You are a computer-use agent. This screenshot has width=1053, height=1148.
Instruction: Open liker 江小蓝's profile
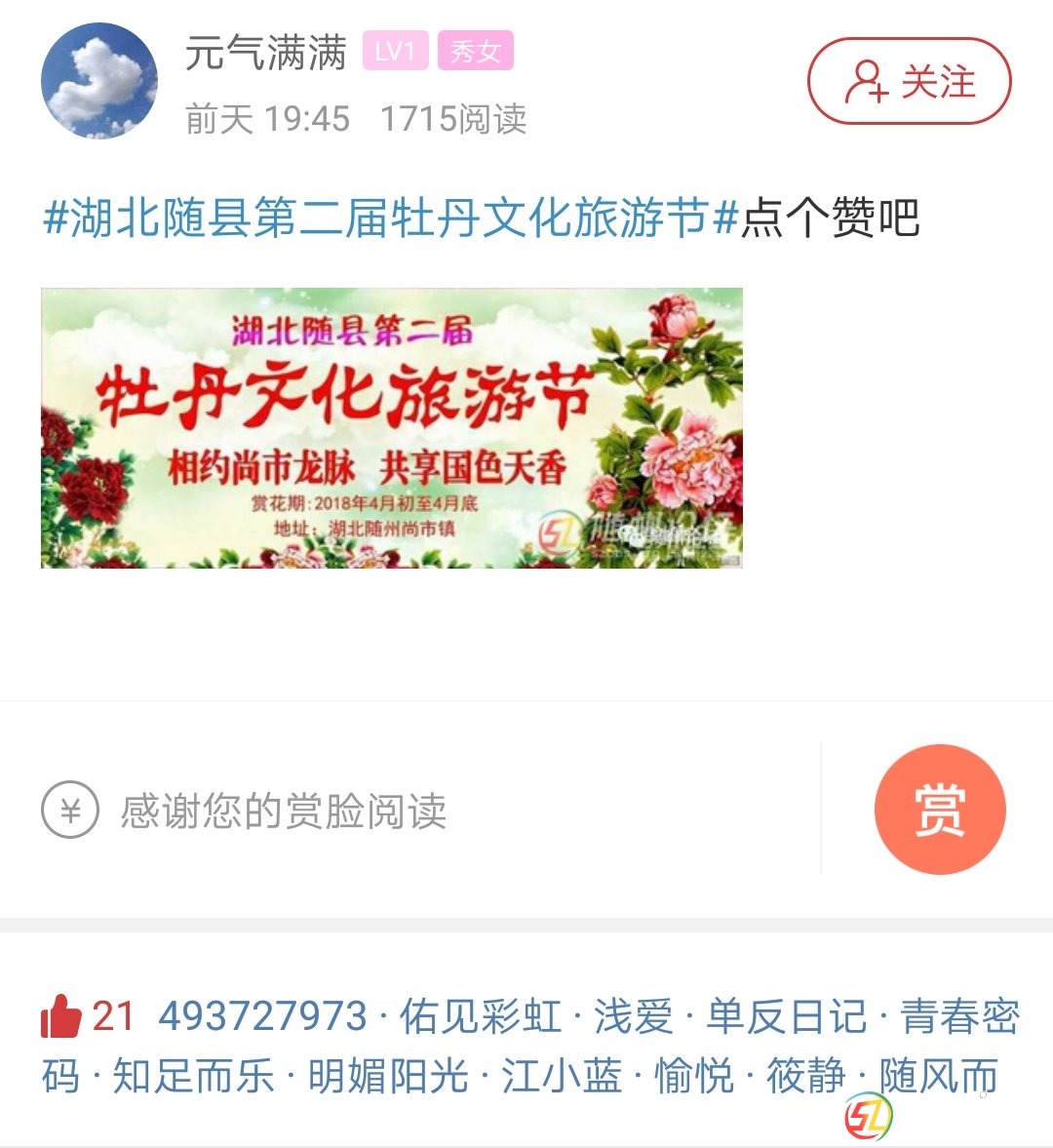[562, 1077]
